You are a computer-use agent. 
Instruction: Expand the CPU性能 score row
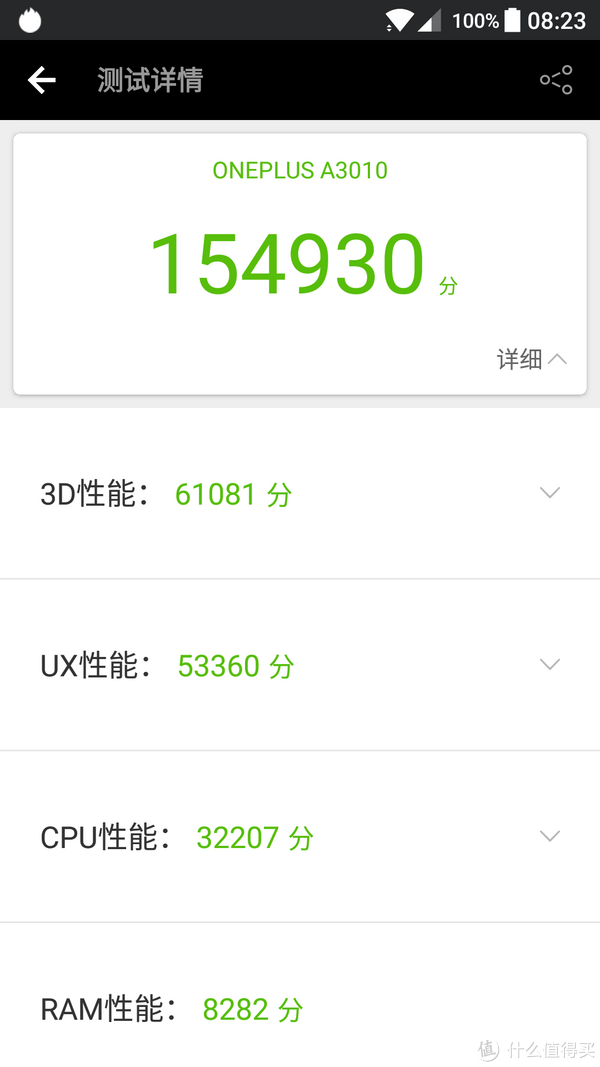click(x=549, y=836)
